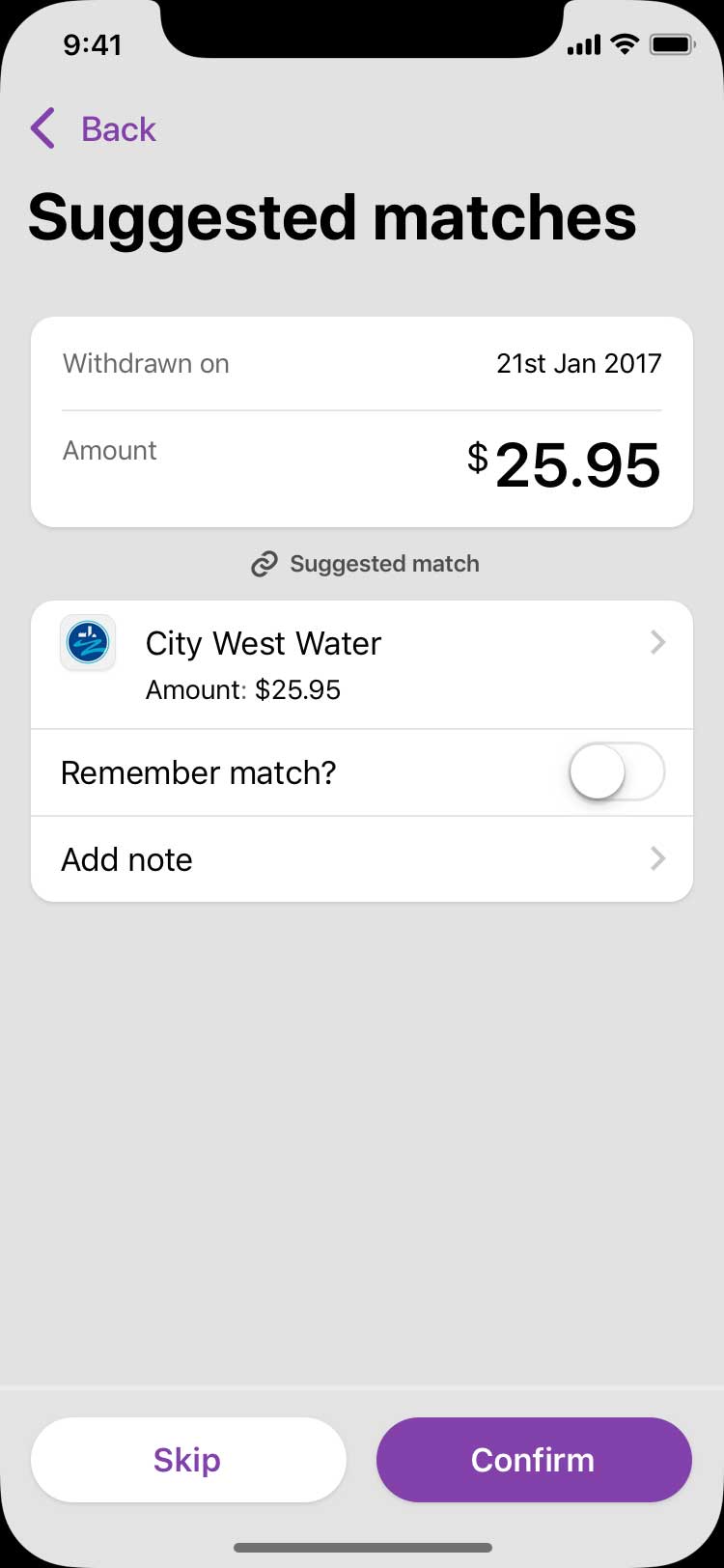Confirm the suggested match
The image size is (724, 1568).
[534, 1460]
